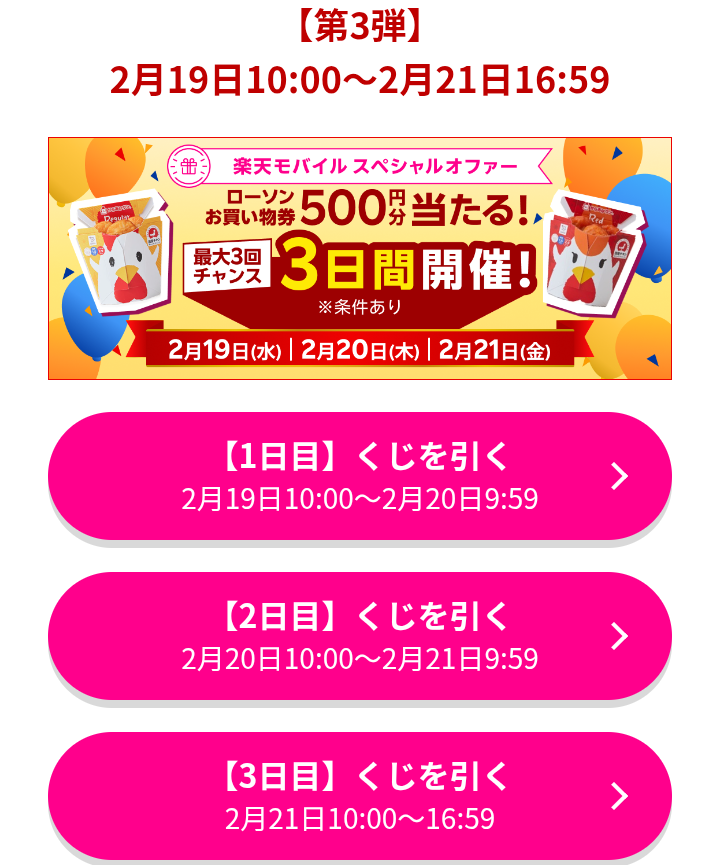This screenshot has height=865, width=720.
Task: Tap the 【1日目】くじを引く button
Action: click(x=360, y=476)
